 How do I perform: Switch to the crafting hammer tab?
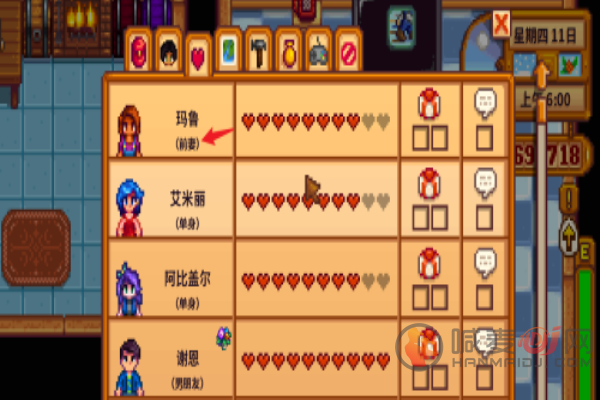click(259, 52)
